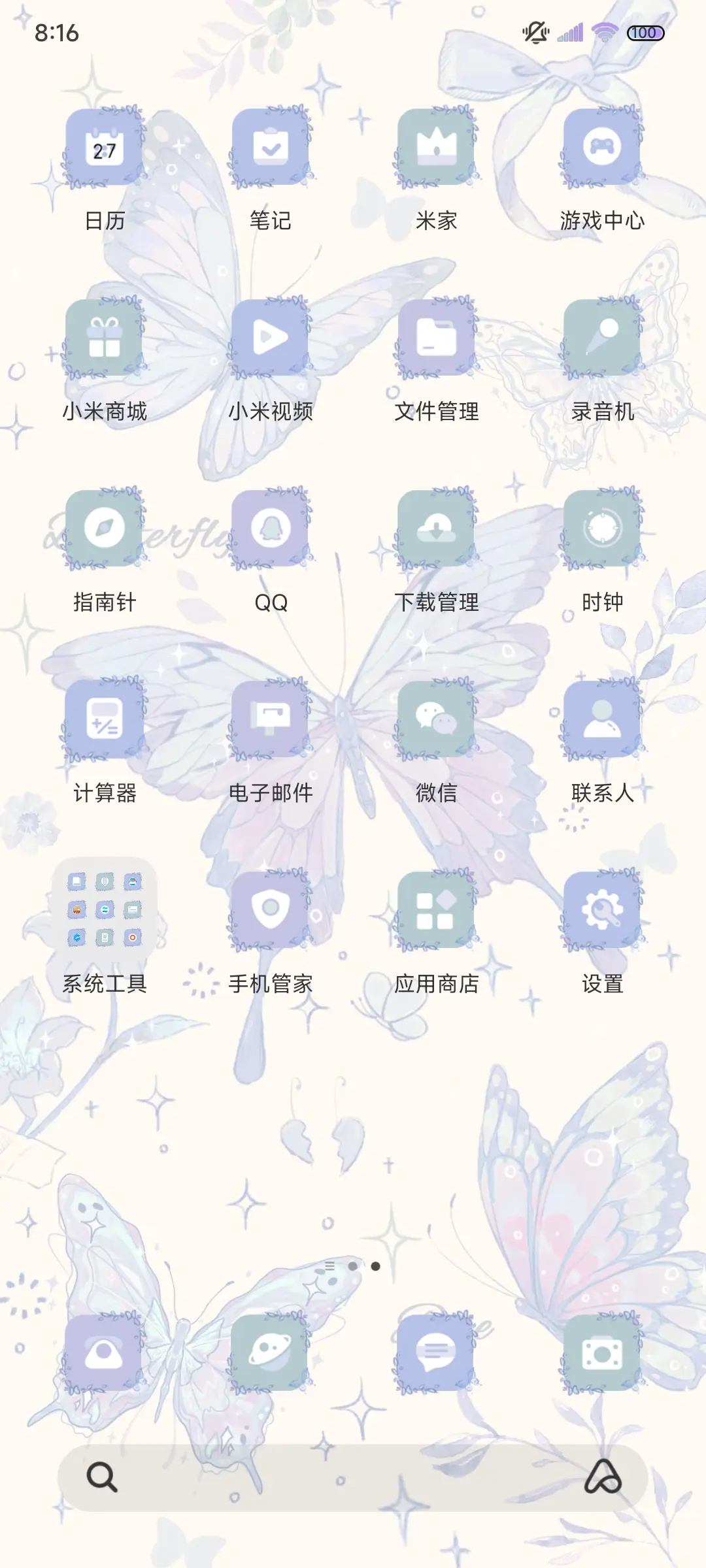
Task: Launch the 笔记 notes app
Action: point(270,149)
